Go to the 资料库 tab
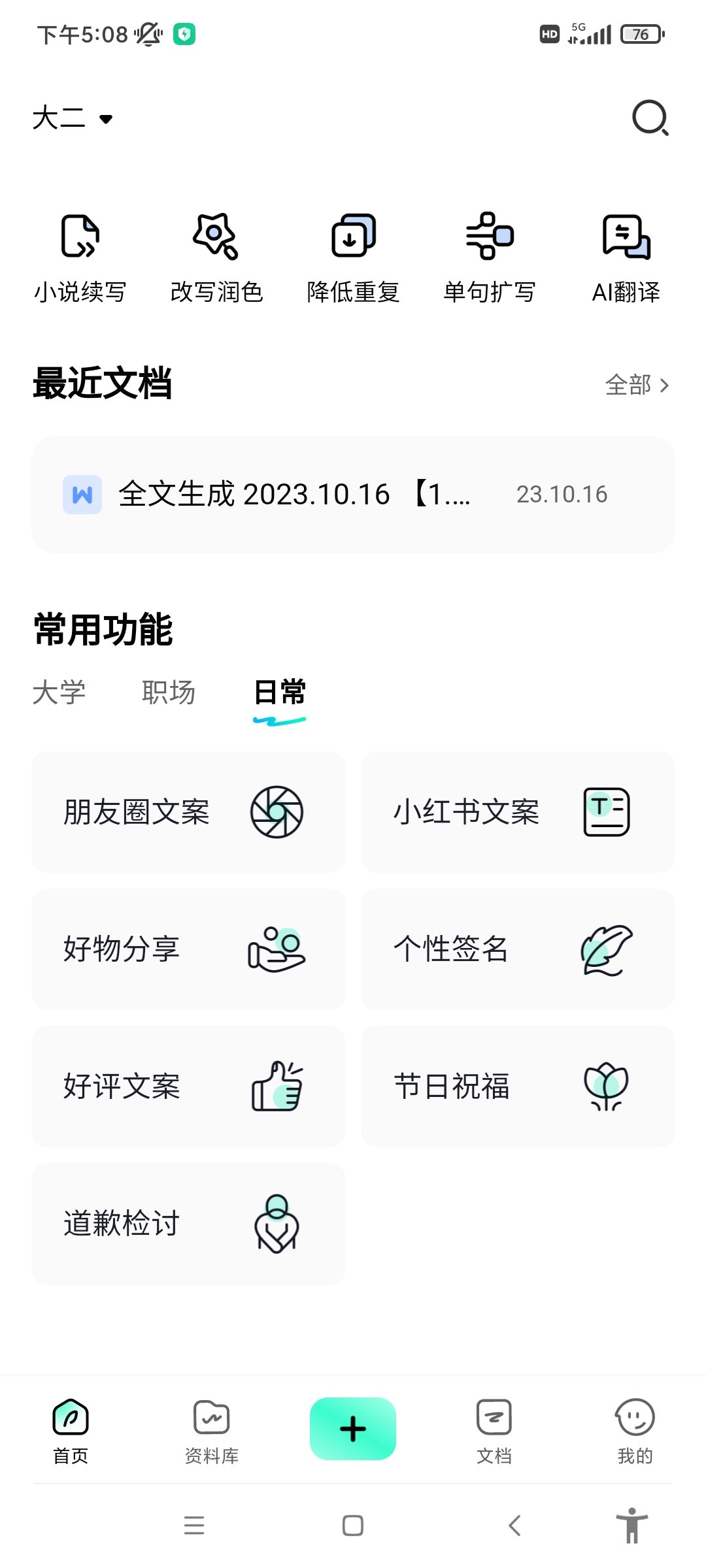706x1568 pixels. coord(212,1431)
